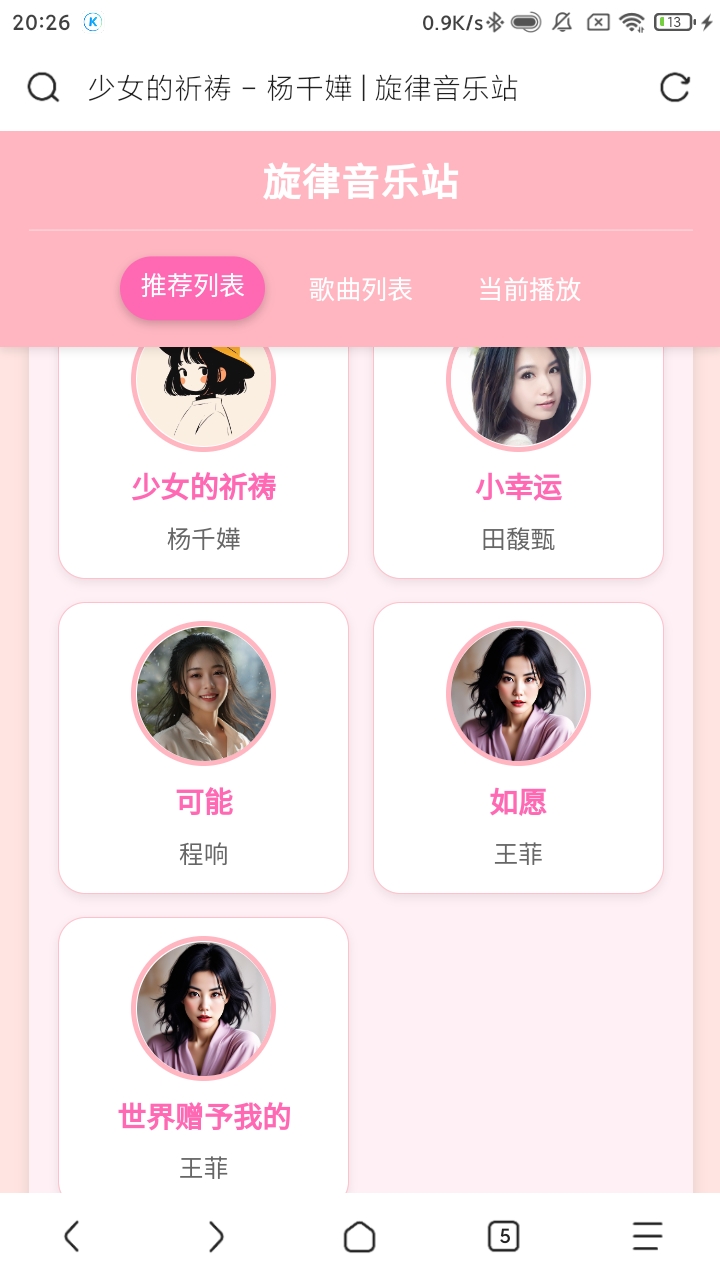Choose the song 世界赠予我的
Viewport: 720px width, 1280px height.
204,1055
